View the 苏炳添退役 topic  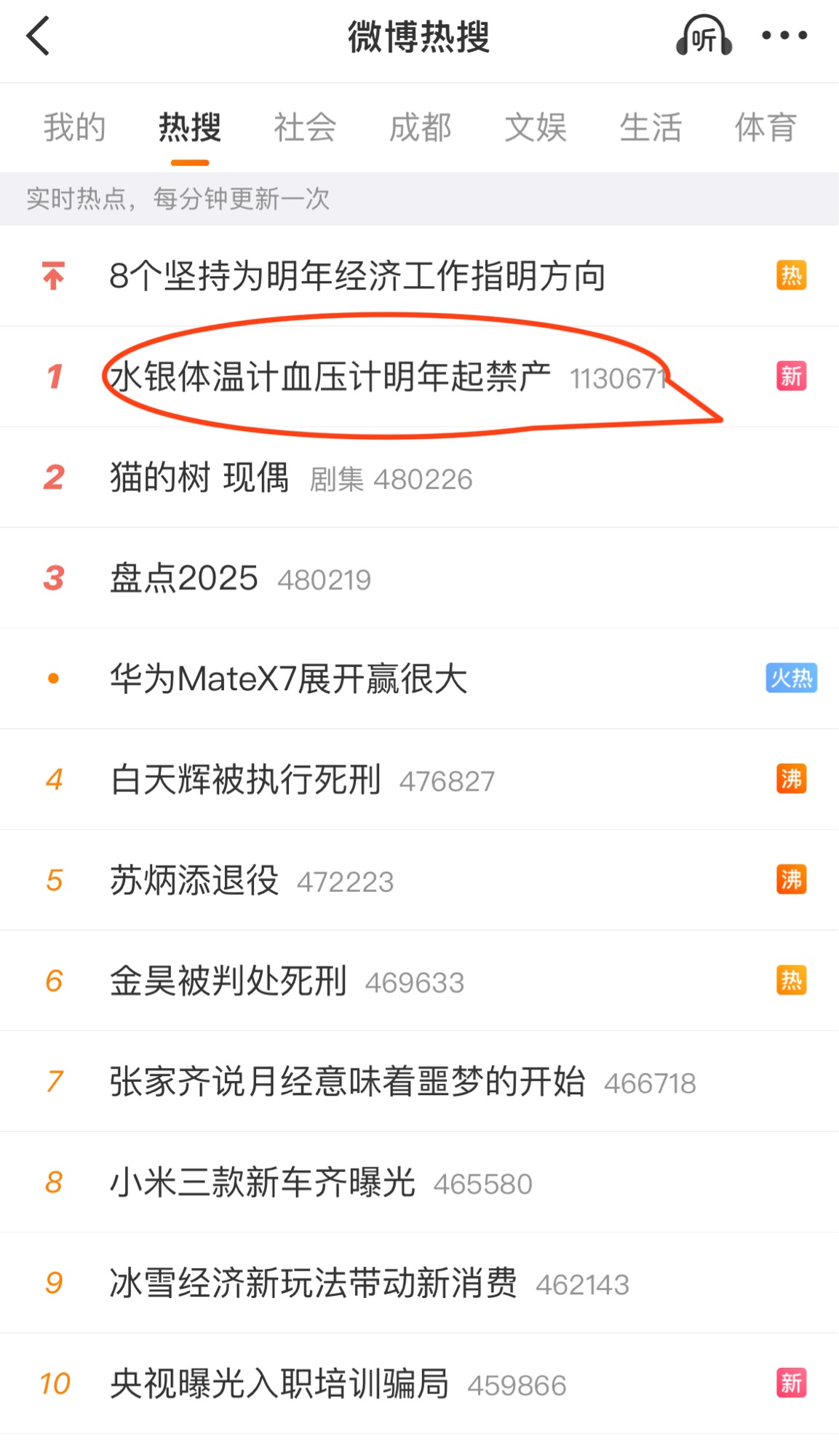(x=194, y=880)
